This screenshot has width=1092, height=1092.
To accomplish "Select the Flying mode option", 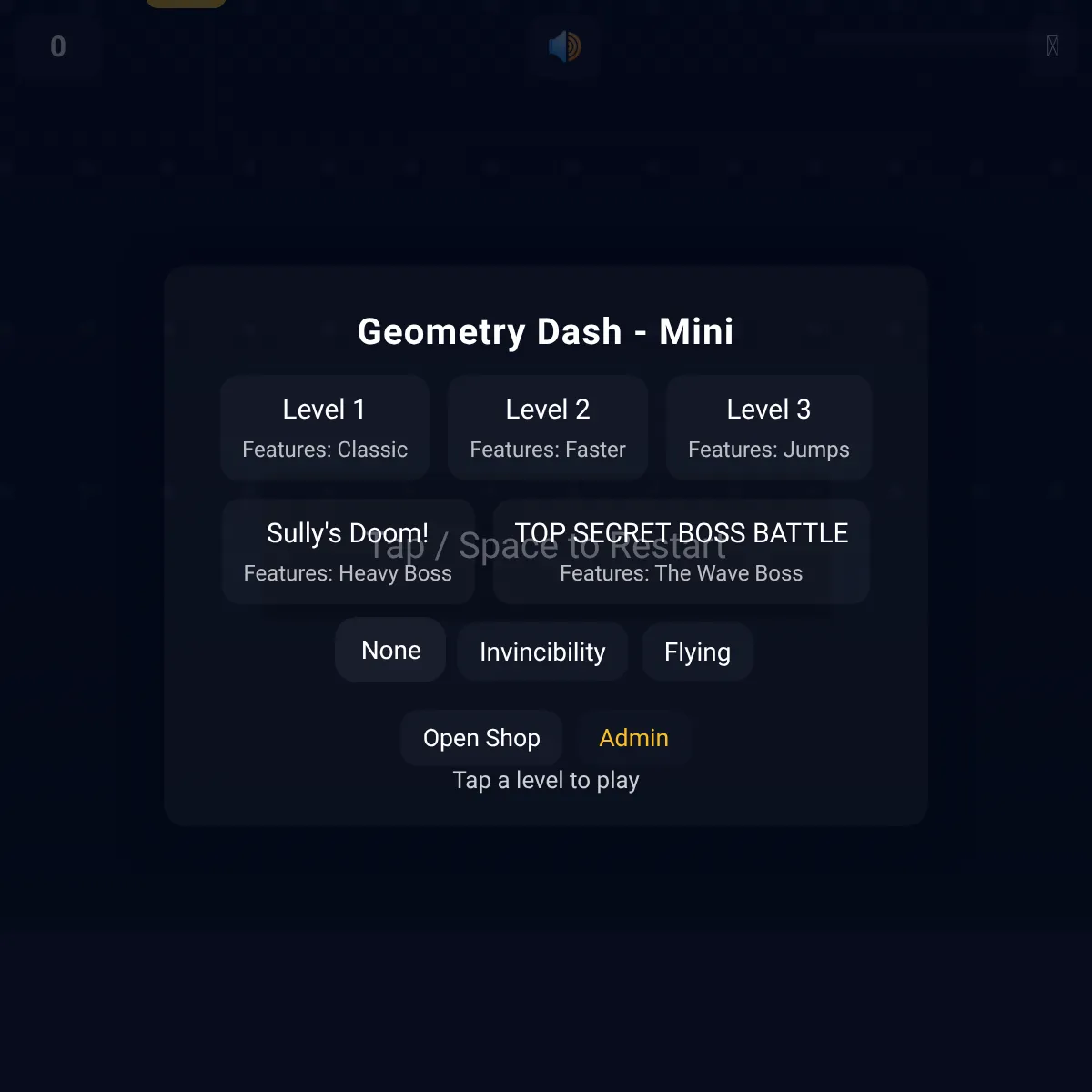I will 697,652.
